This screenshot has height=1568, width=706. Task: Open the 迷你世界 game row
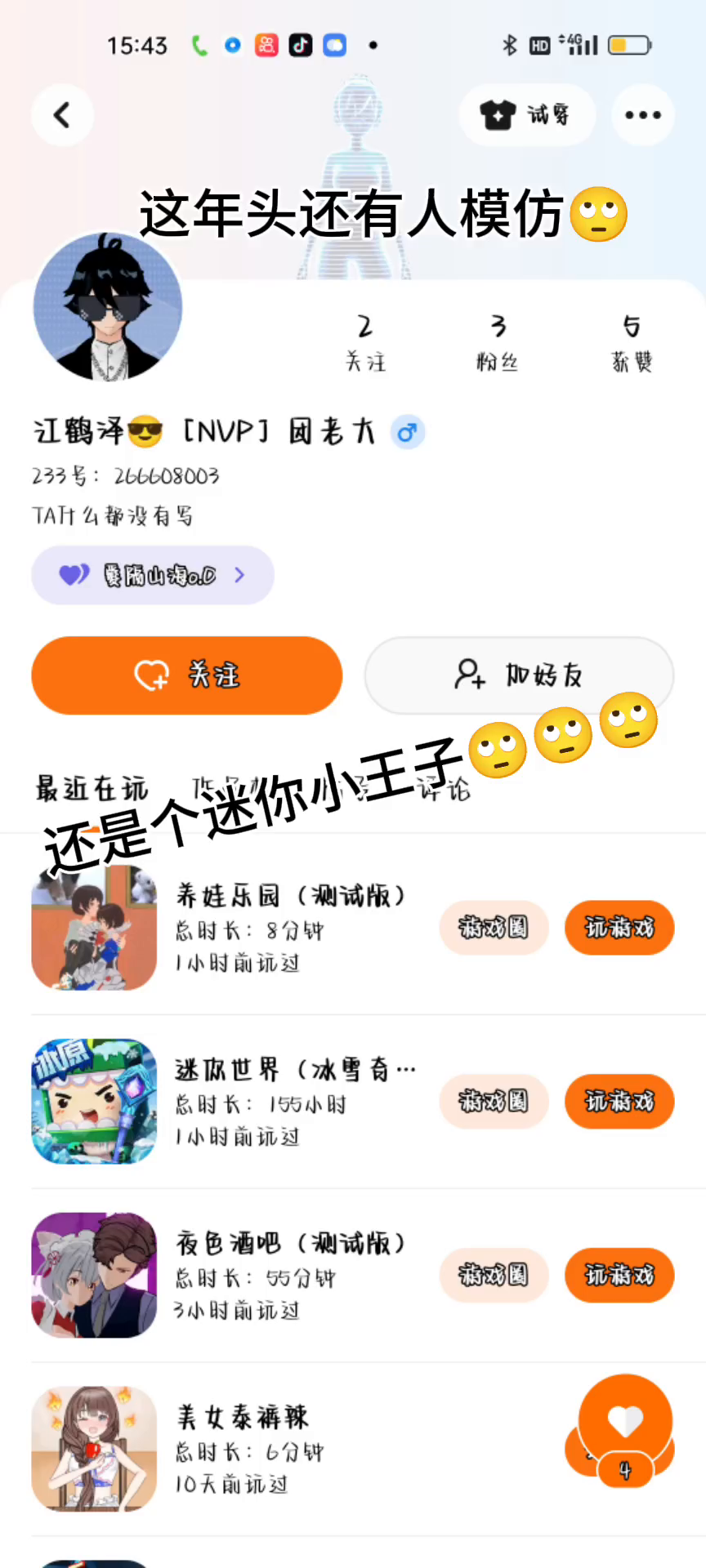(290, 1102)
